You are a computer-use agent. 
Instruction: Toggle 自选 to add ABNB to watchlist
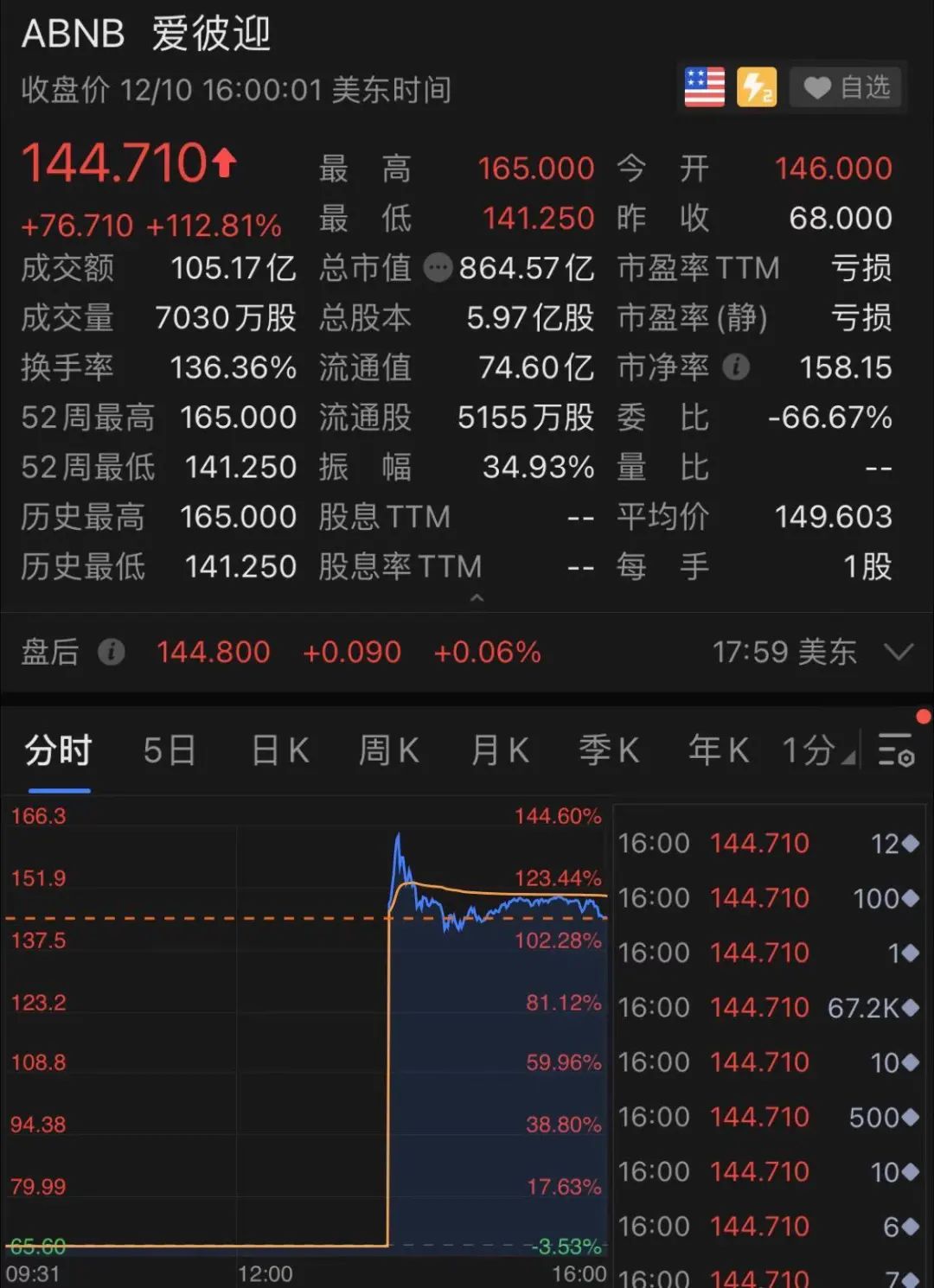click(846, 86)
